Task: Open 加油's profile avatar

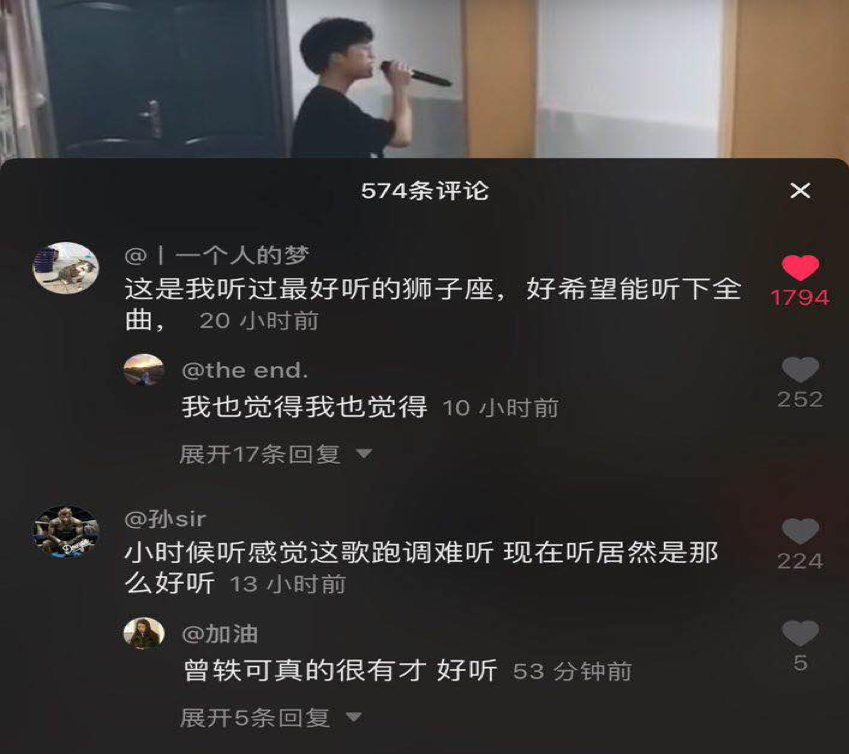Action: tap(144, 633)
